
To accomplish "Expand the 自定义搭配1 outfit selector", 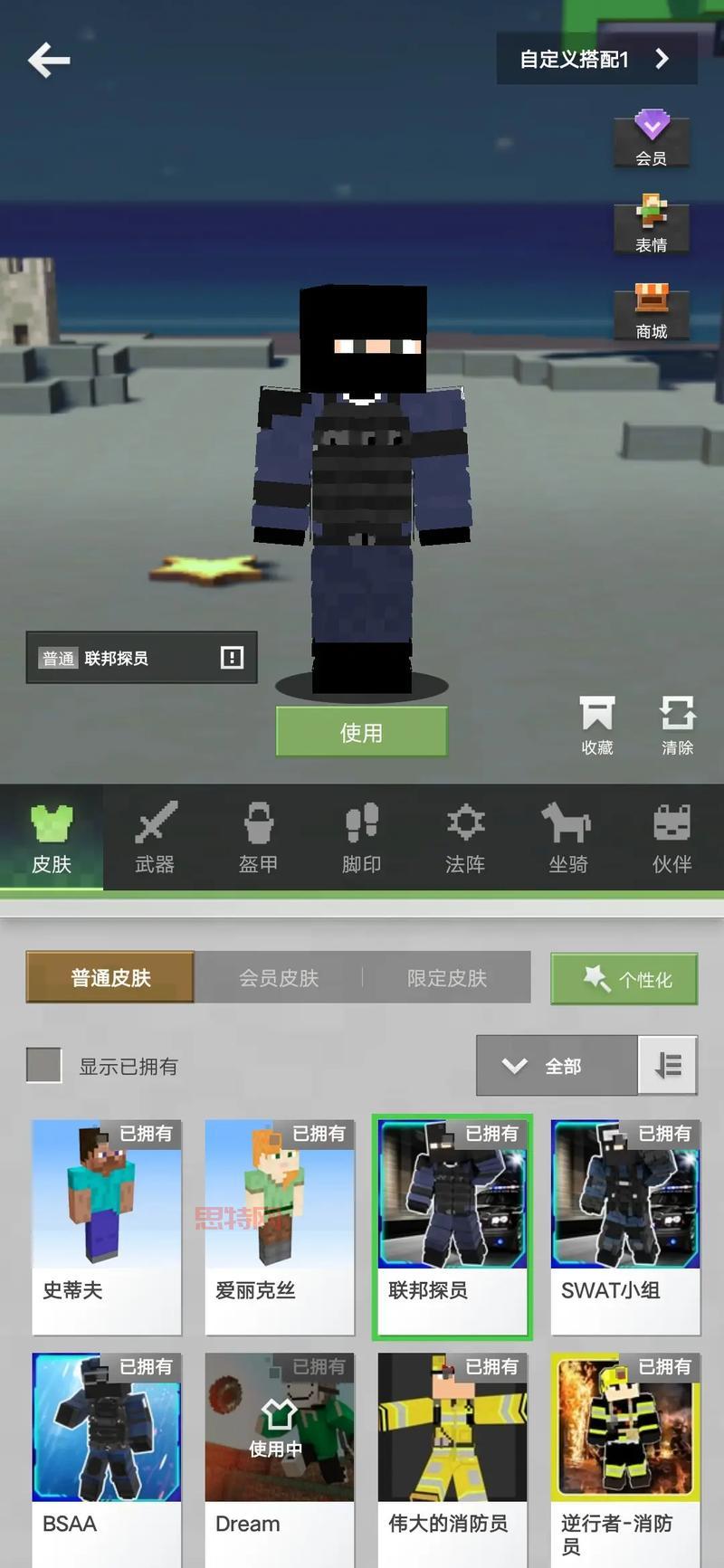I will [x=595, y=58].
